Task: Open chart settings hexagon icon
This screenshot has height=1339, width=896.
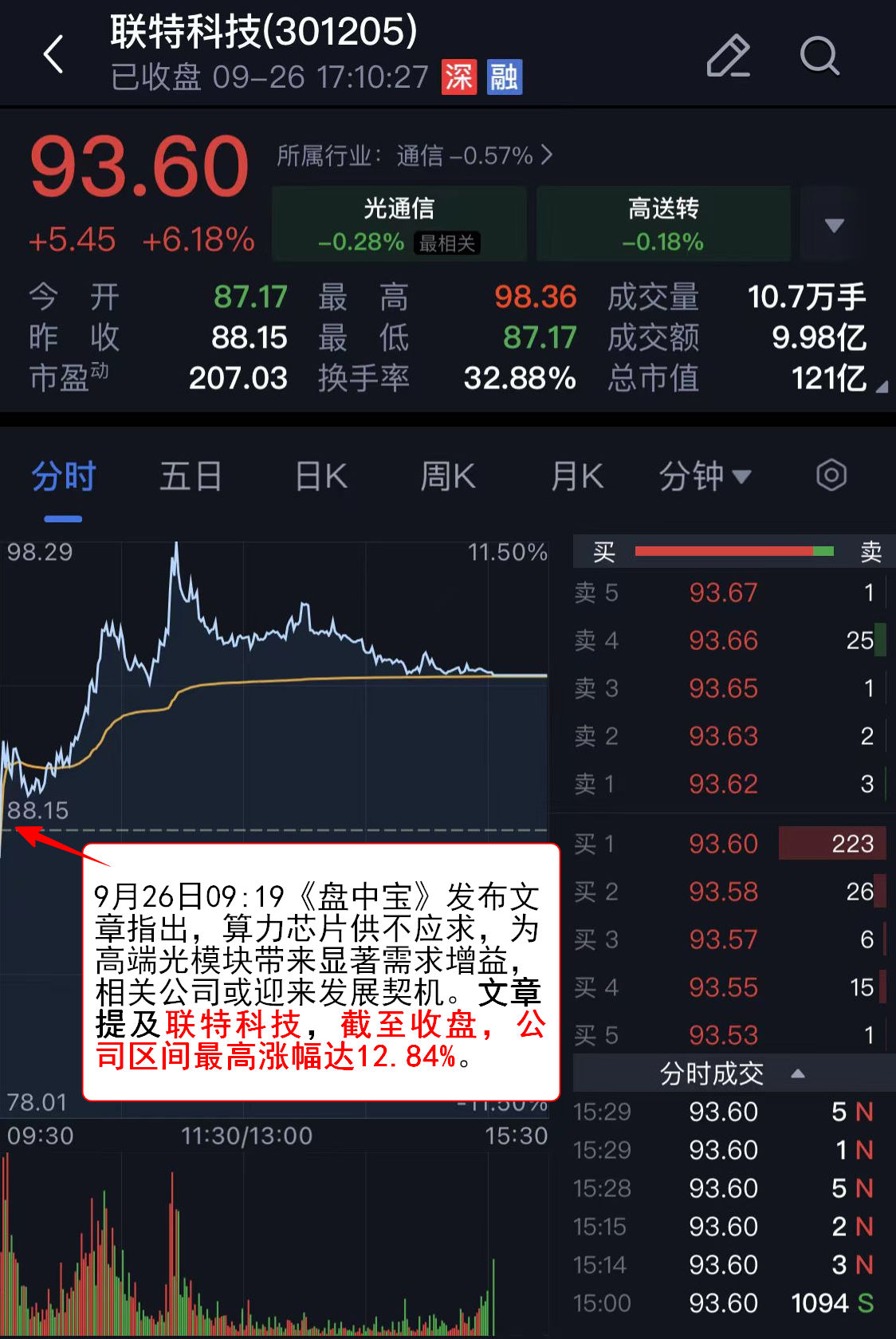Action: (x=831, y=476)
